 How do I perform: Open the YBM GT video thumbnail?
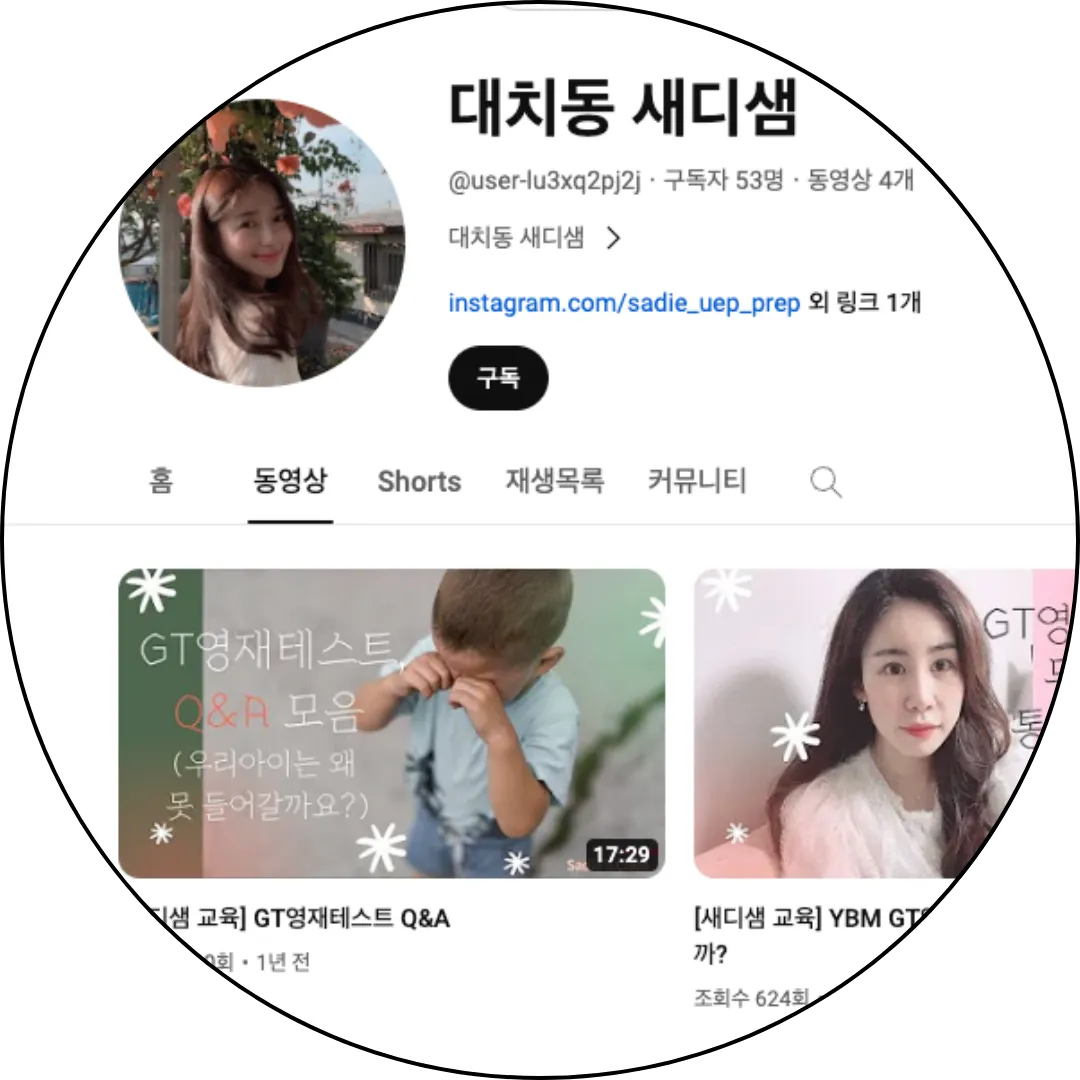(870, 723)
